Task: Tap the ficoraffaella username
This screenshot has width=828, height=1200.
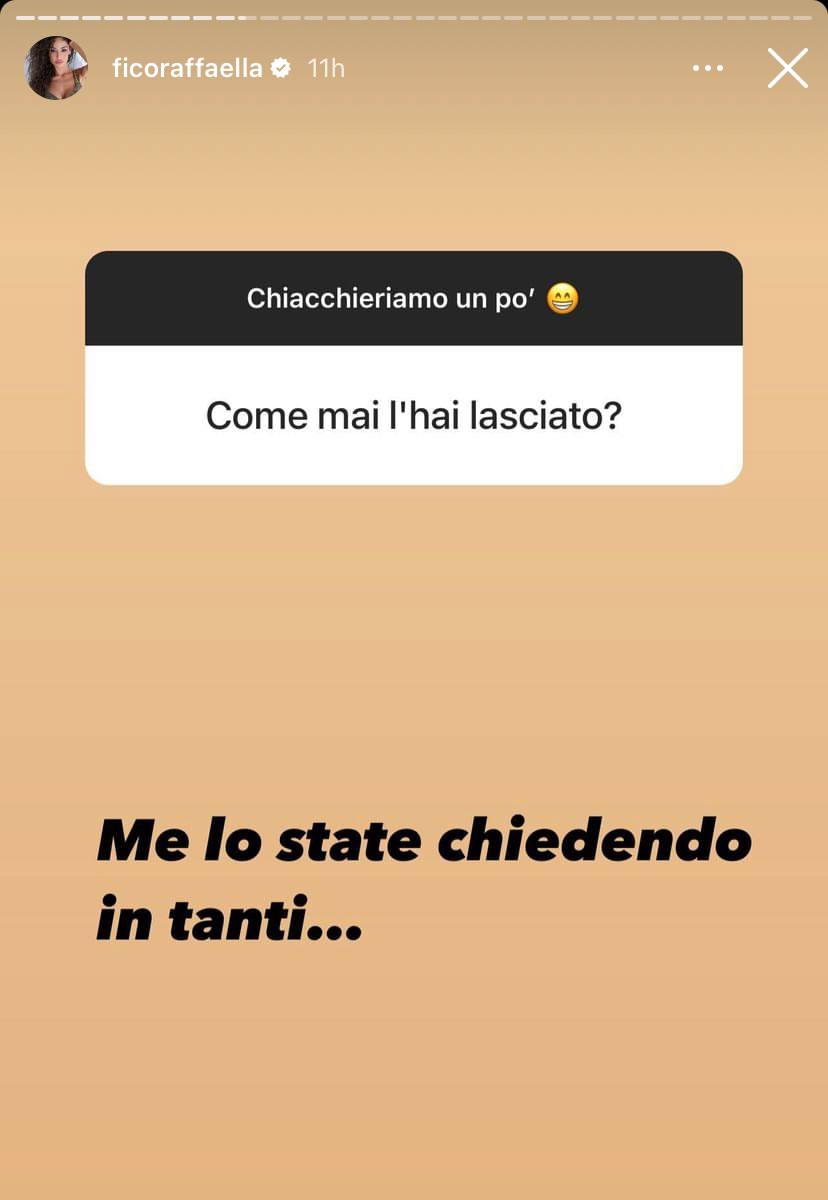Action: click(187, 68)
